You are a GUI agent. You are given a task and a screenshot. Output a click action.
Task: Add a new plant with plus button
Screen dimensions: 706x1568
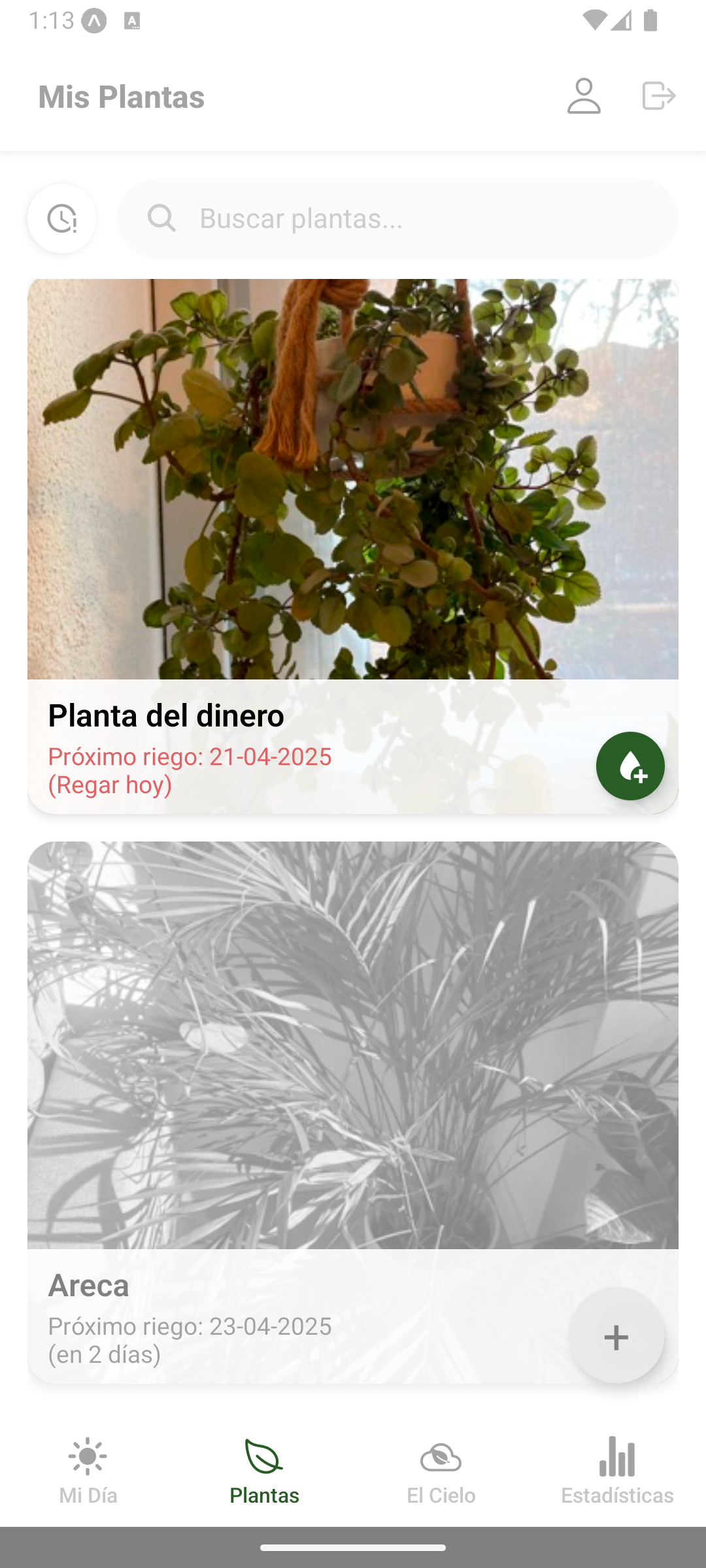616,1337
